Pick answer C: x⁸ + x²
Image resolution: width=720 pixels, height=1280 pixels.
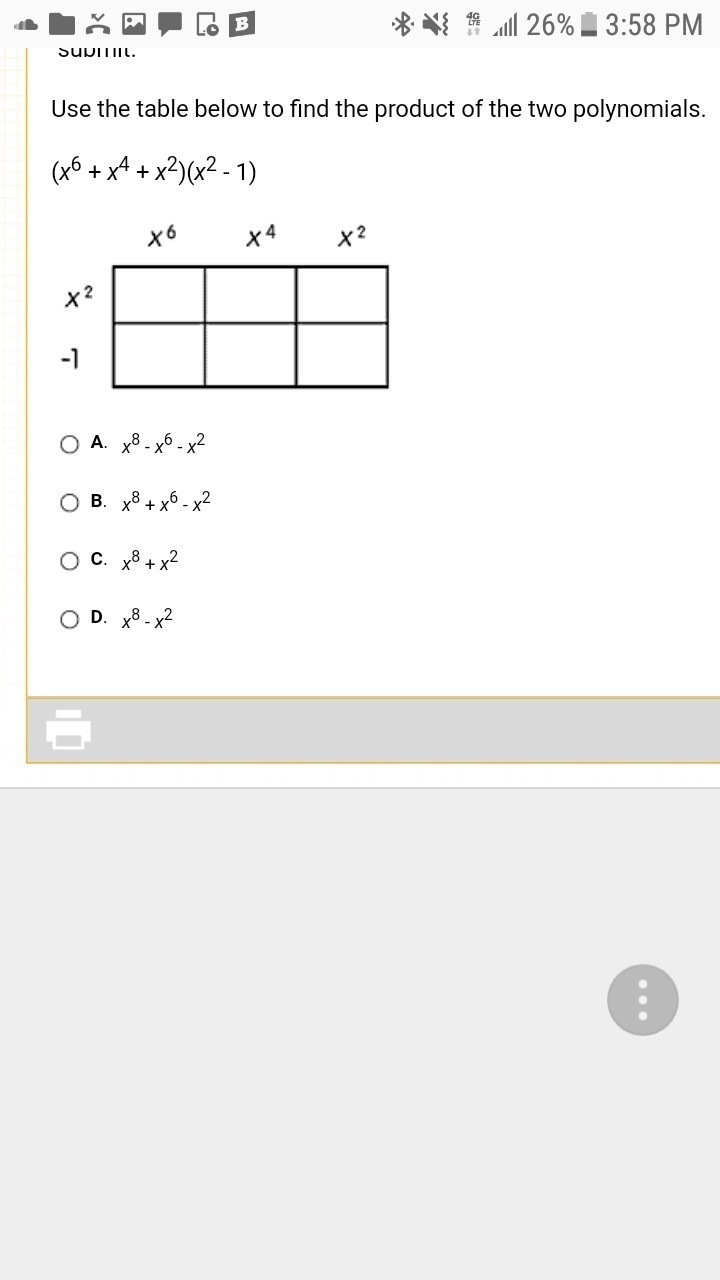pyautogui.click(x=70, y=561)
